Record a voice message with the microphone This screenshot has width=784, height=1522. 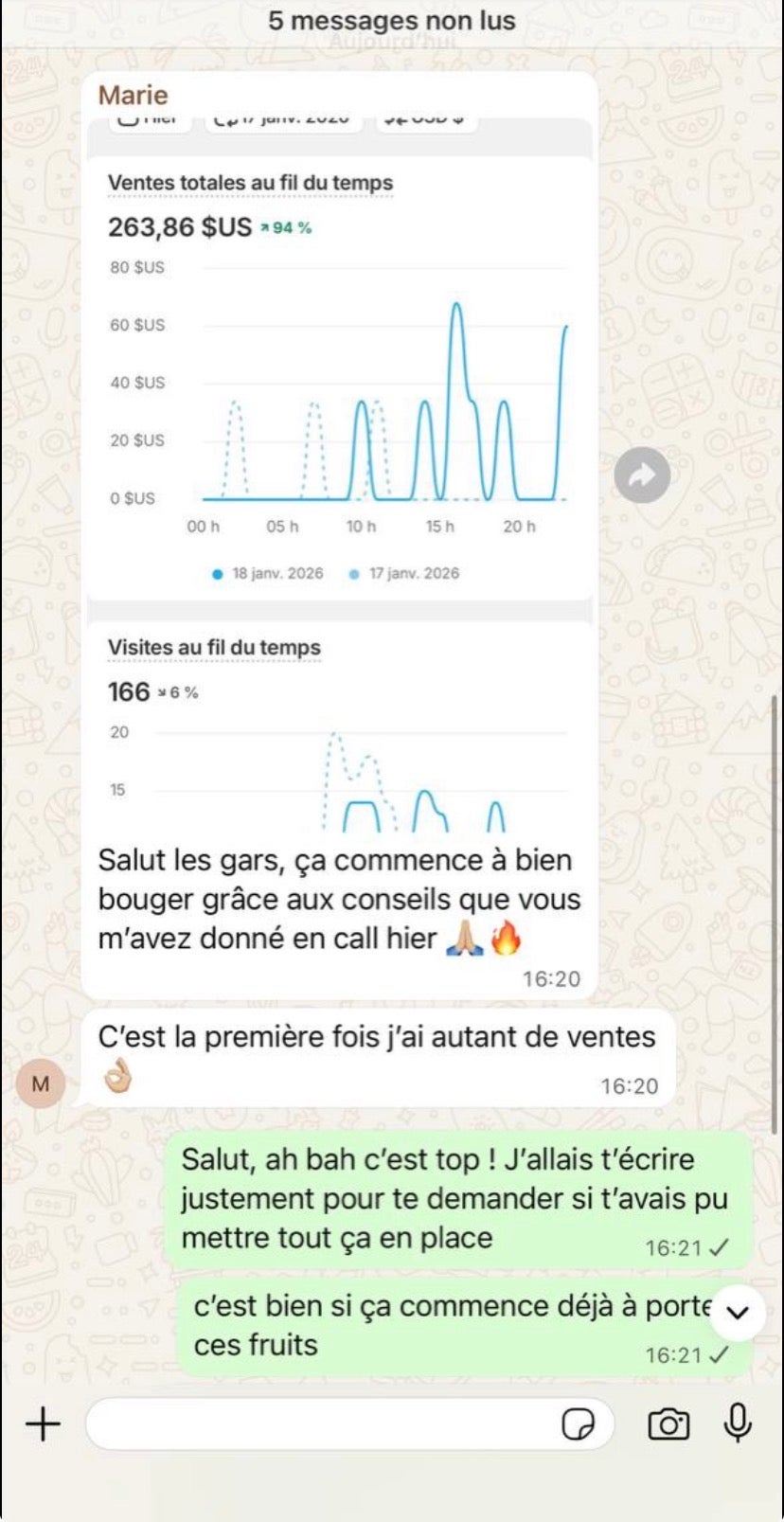[x=738, y=1423]
